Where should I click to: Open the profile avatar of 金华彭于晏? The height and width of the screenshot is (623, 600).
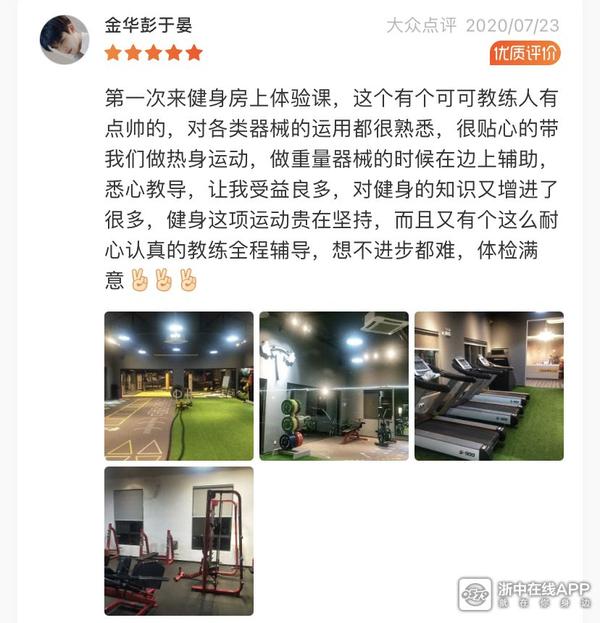(64, 40)
